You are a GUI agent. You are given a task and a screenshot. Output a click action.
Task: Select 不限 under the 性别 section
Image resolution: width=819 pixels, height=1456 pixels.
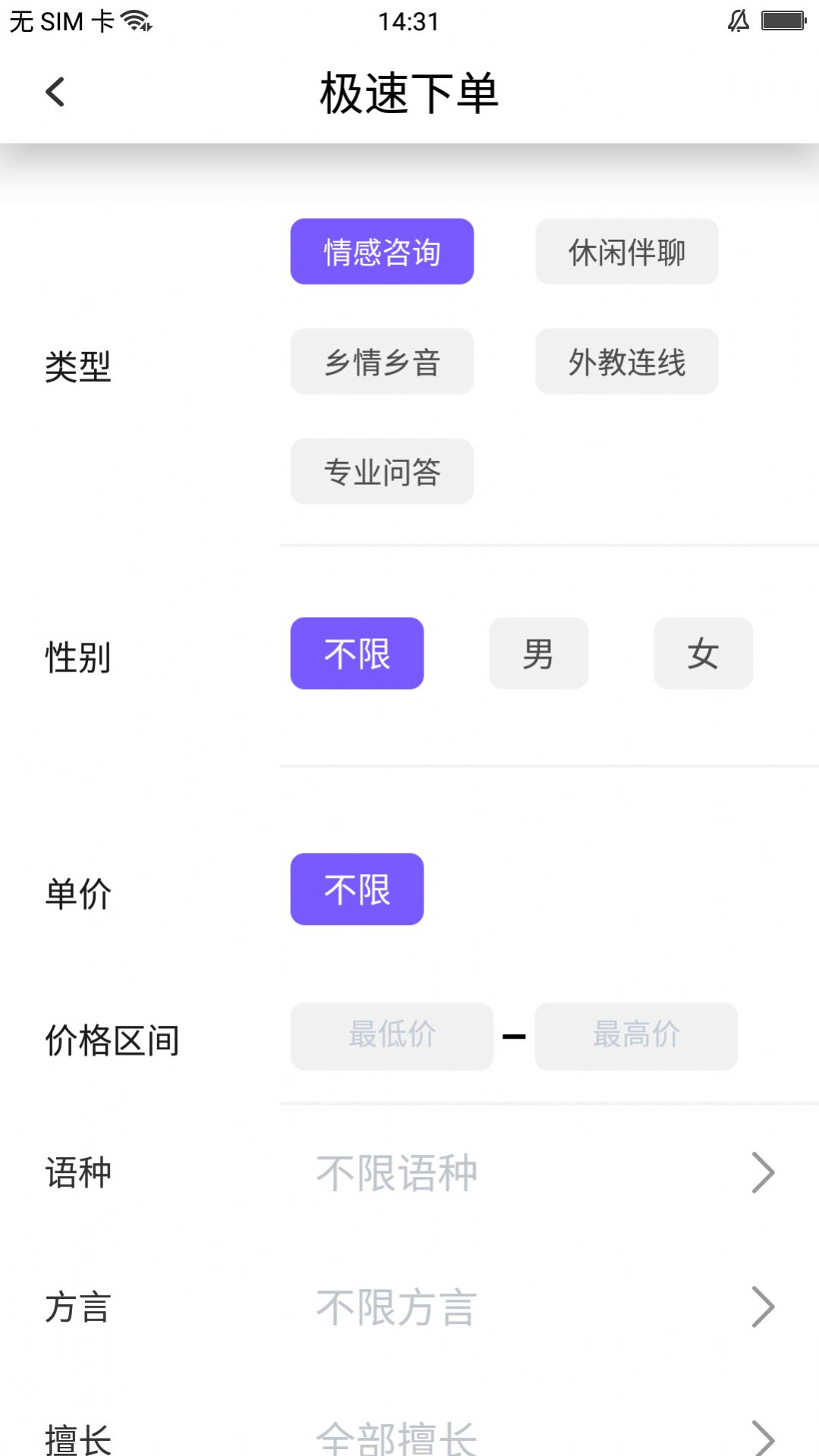tap(357, 653)
